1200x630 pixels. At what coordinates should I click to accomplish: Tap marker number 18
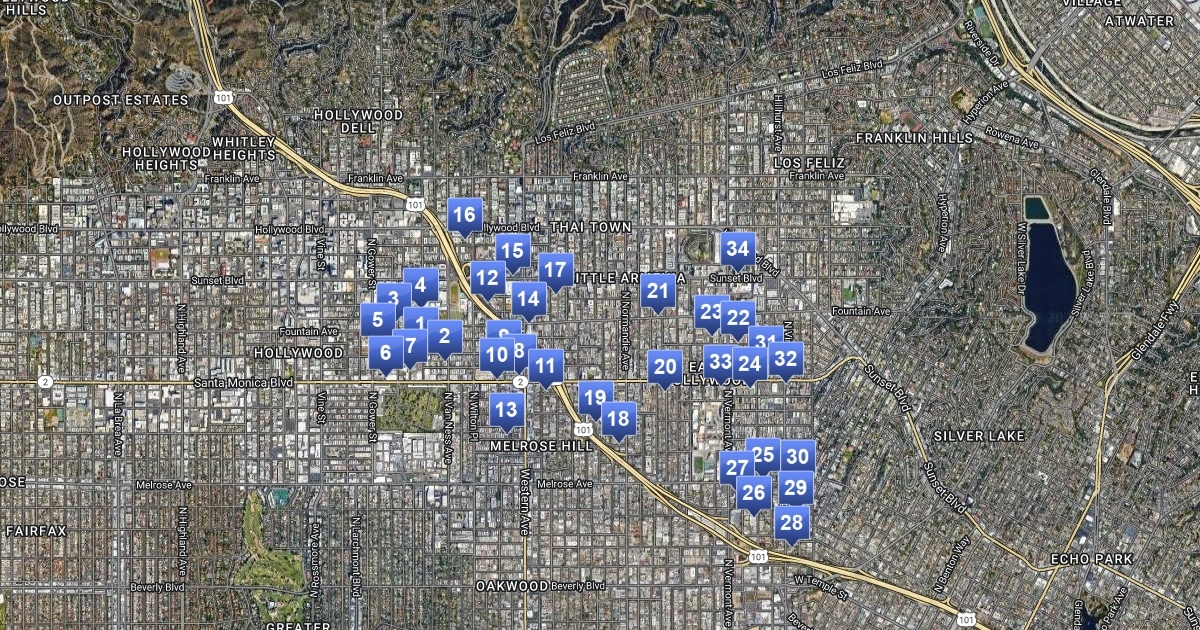[619, 418]
